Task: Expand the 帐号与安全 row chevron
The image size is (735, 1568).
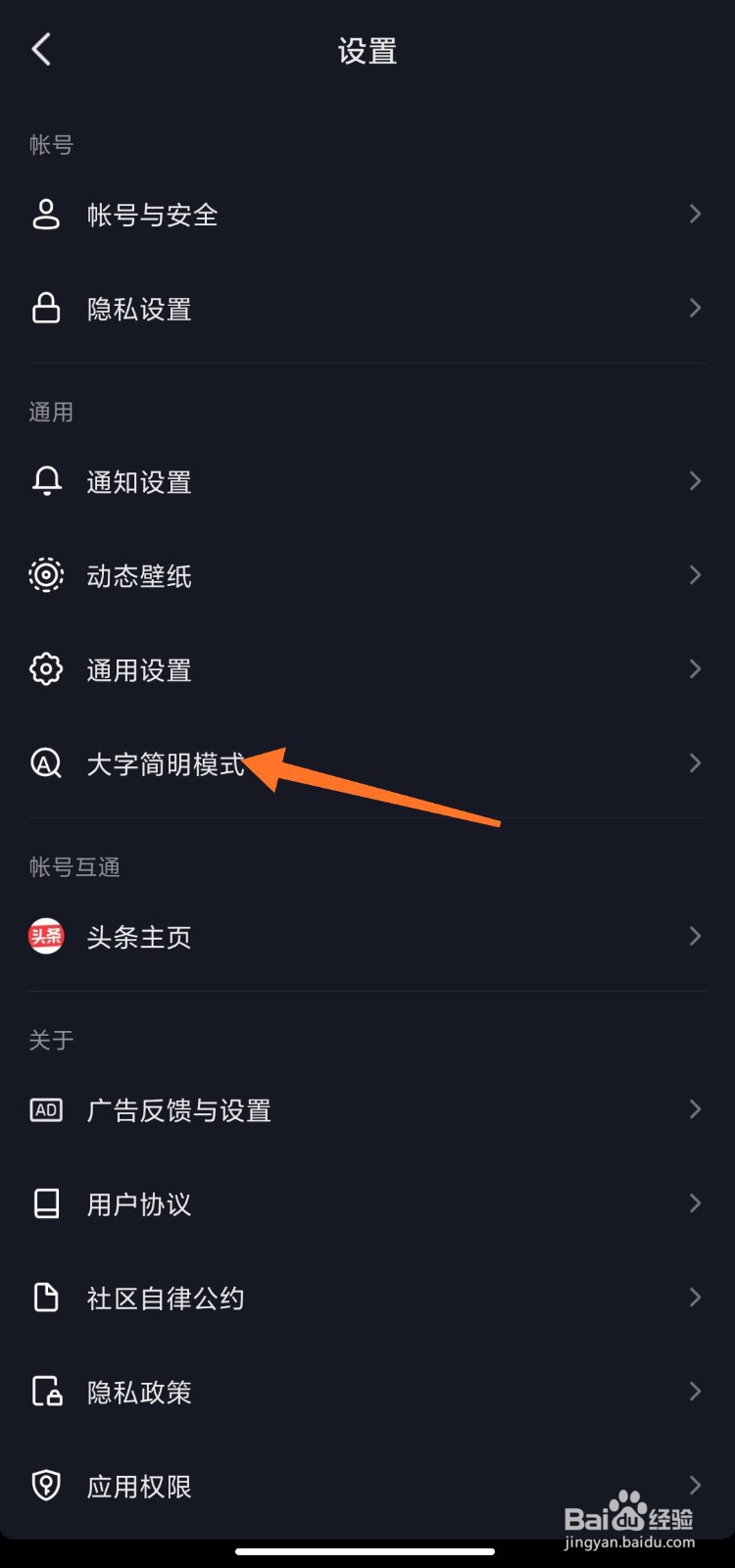Action: pyautogui.click(x=695, y=214)
